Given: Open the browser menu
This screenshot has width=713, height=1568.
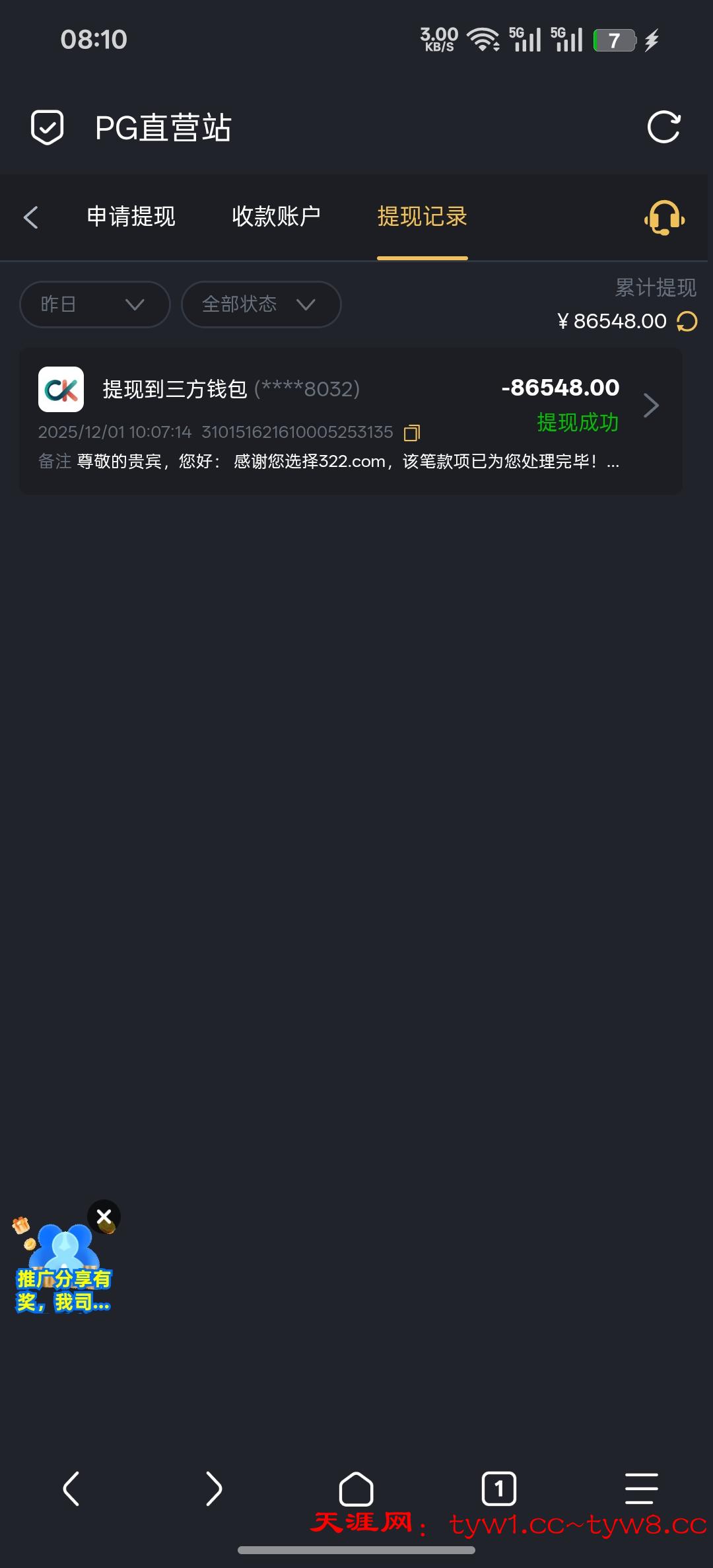Looking at the screenshot, I should coord(641,1489).
